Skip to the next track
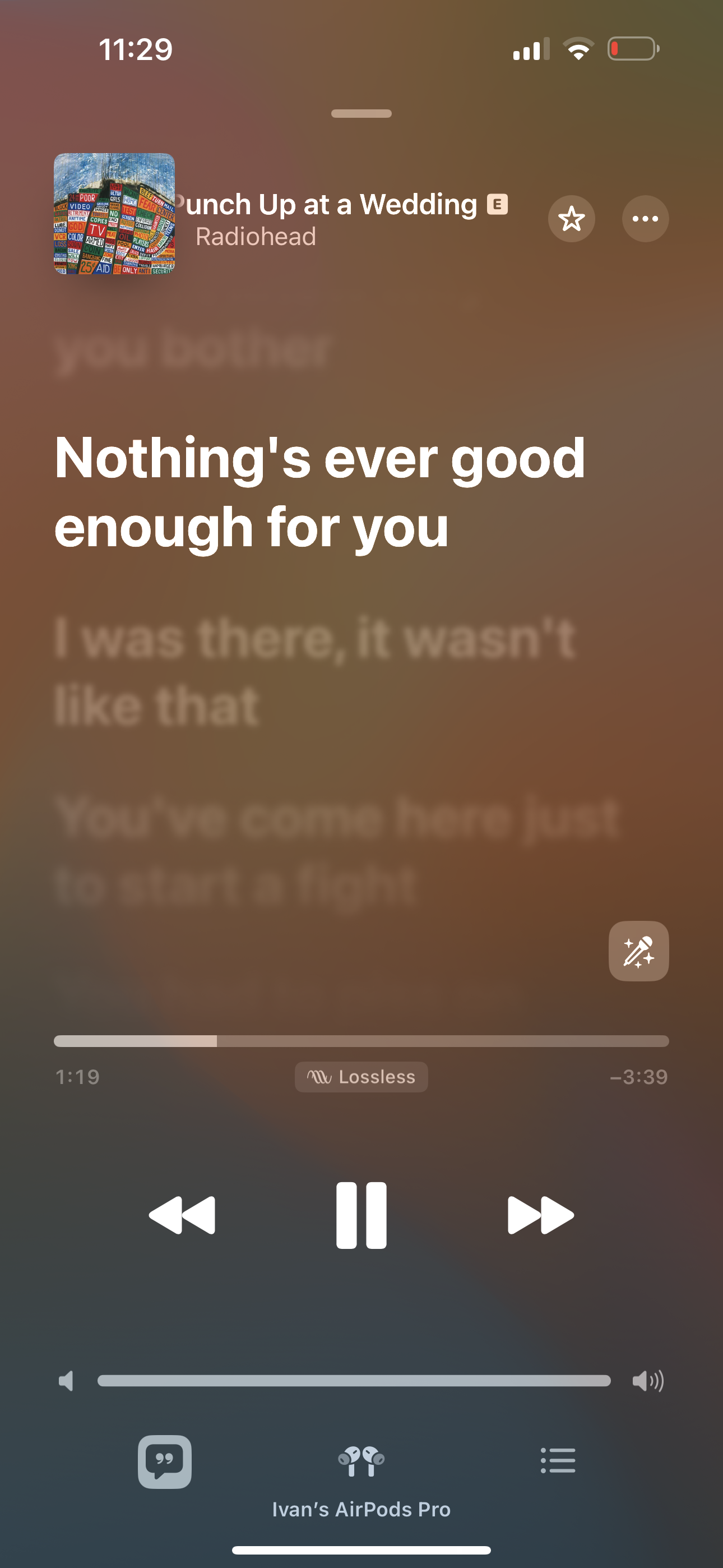 pyautogui.click(x=540, y=1215)
